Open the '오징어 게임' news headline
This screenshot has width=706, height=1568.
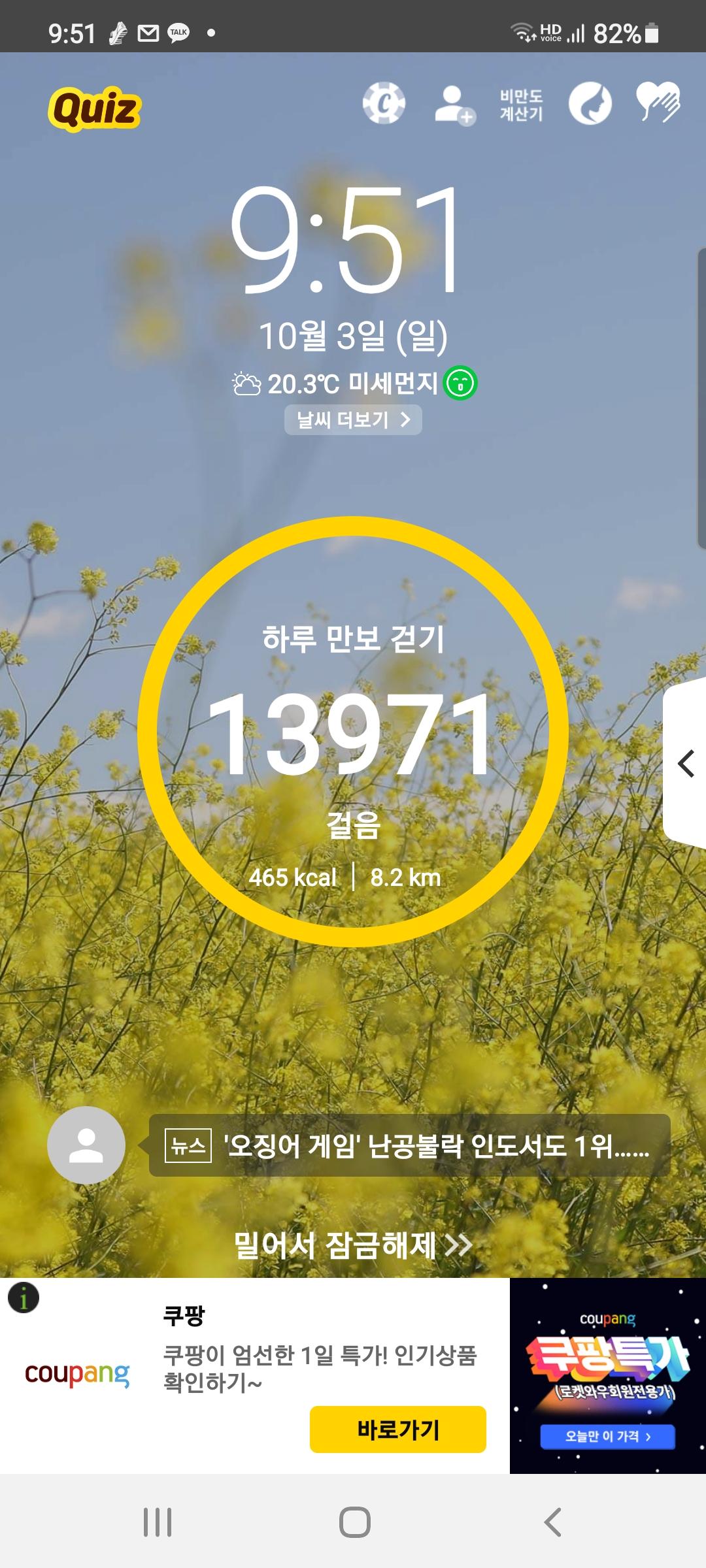click(x=410, y=1145)
